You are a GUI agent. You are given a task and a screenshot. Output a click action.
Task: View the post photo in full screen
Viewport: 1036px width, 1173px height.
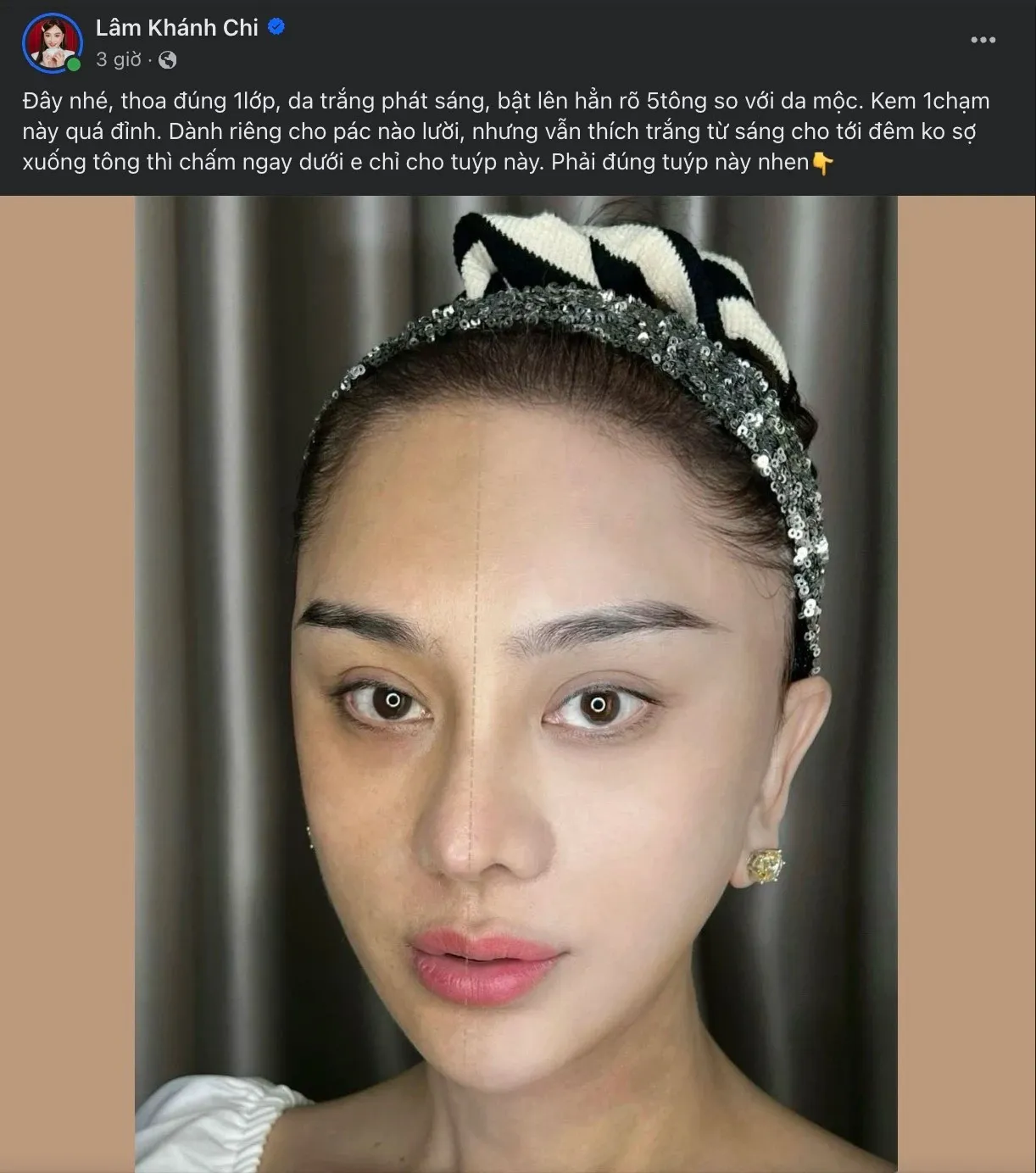point(516,683)
